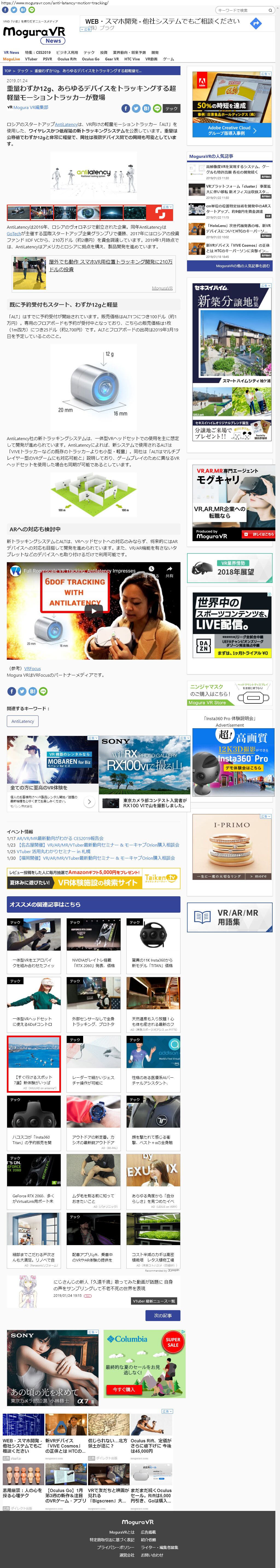Select the AntiLatency keyword chip
Image resolution: width=280 pixels, height=1568 pixels.
(22, 721)
